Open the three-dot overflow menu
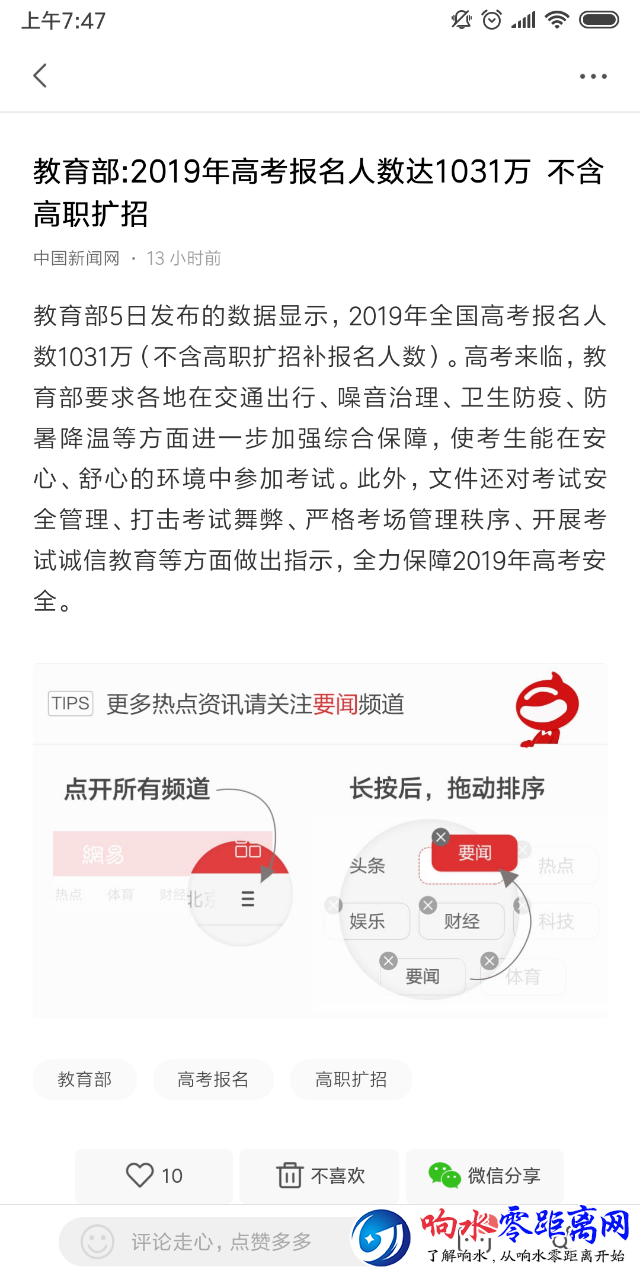 (x=593, y=76)
